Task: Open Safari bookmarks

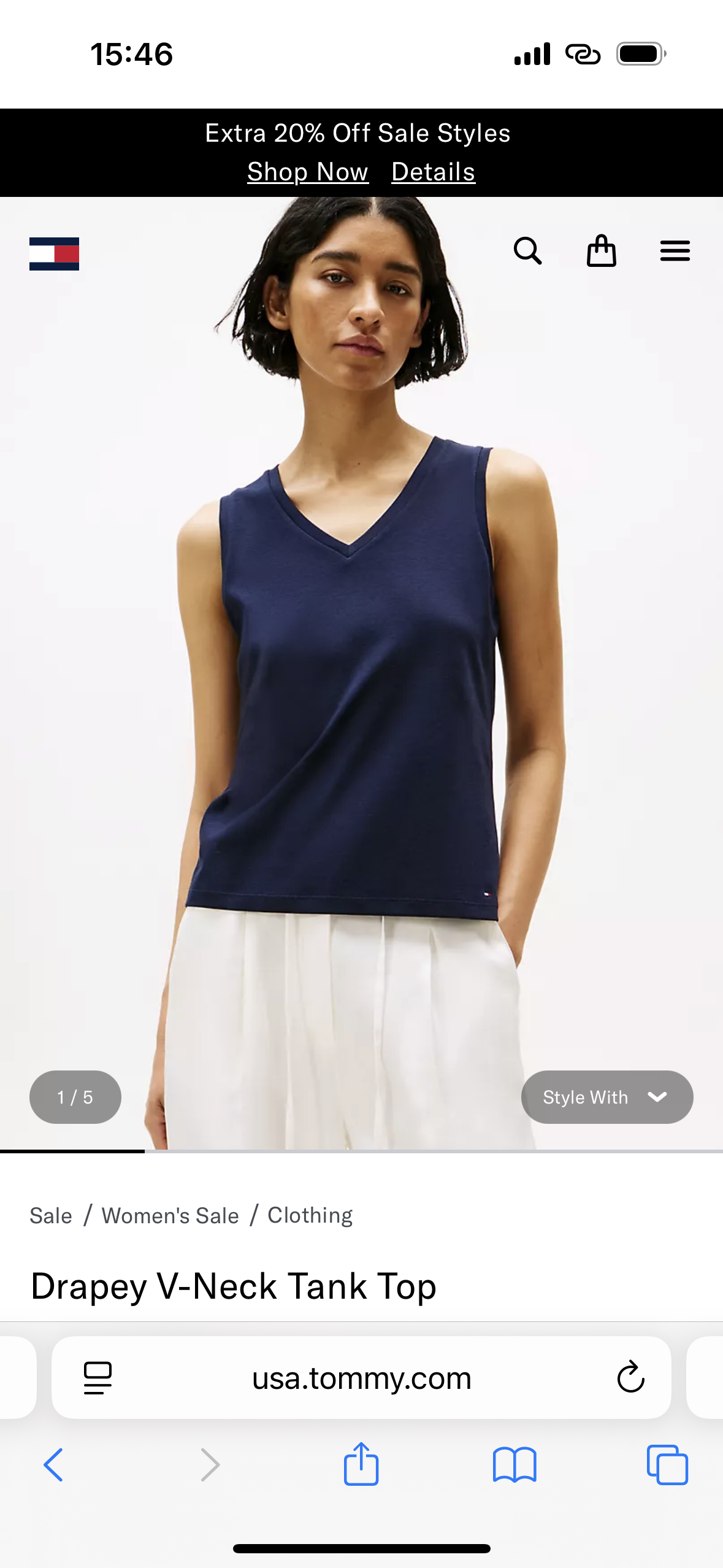Action: [514, 1465]
